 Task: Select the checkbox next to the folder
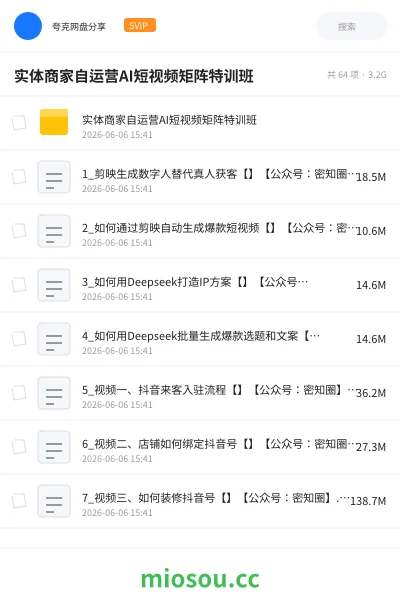[x=19, y=123]
